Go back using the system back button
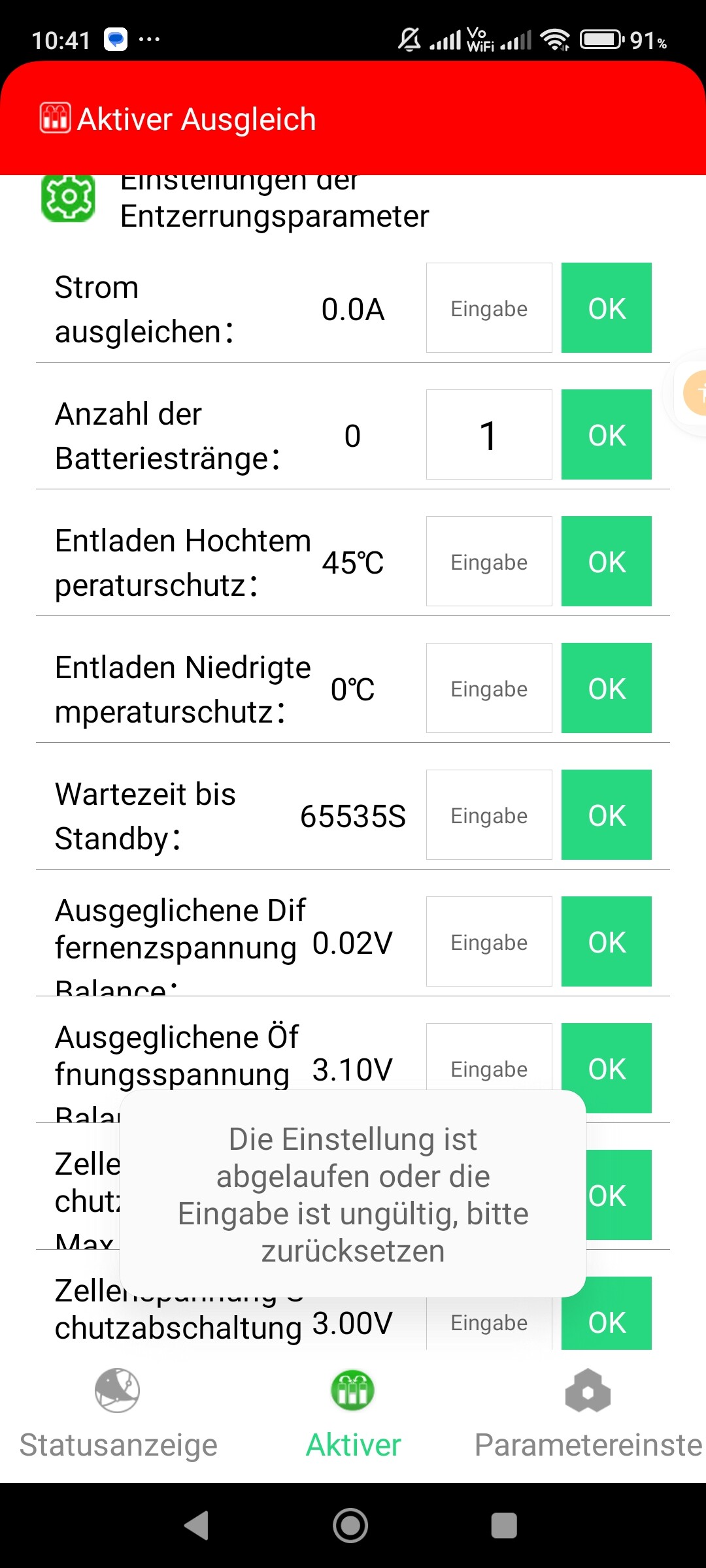This screenshot has width=706, height=1568. 197,1526
